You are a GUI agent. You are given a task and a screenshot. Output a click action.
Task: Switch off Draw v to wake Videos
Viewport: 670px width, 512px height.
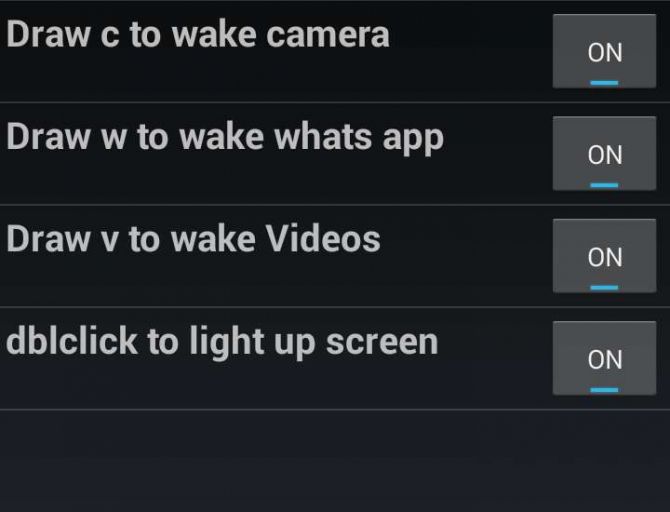tap(604, 257)
